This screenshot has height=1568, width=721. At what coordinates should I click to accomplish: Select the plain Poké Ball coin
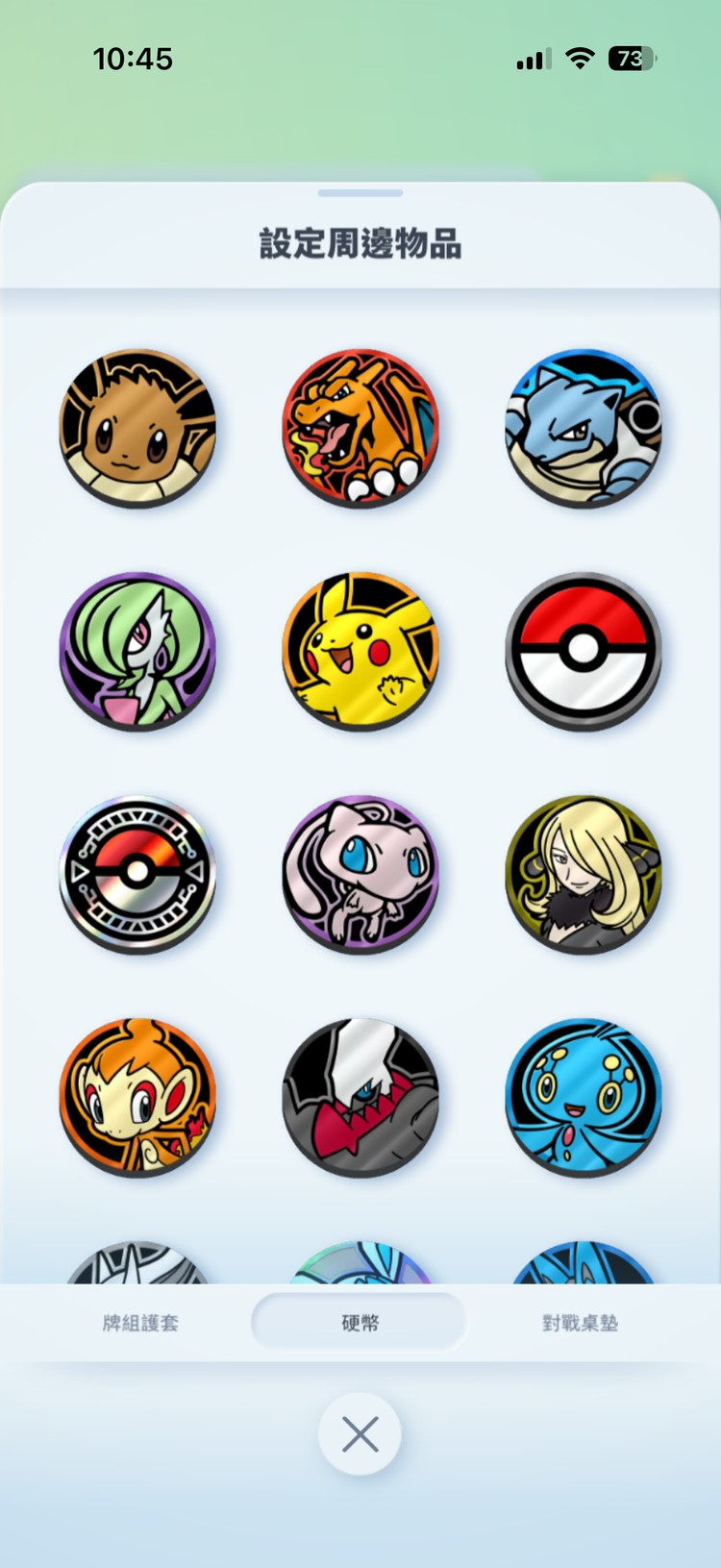tap(584, 651)
